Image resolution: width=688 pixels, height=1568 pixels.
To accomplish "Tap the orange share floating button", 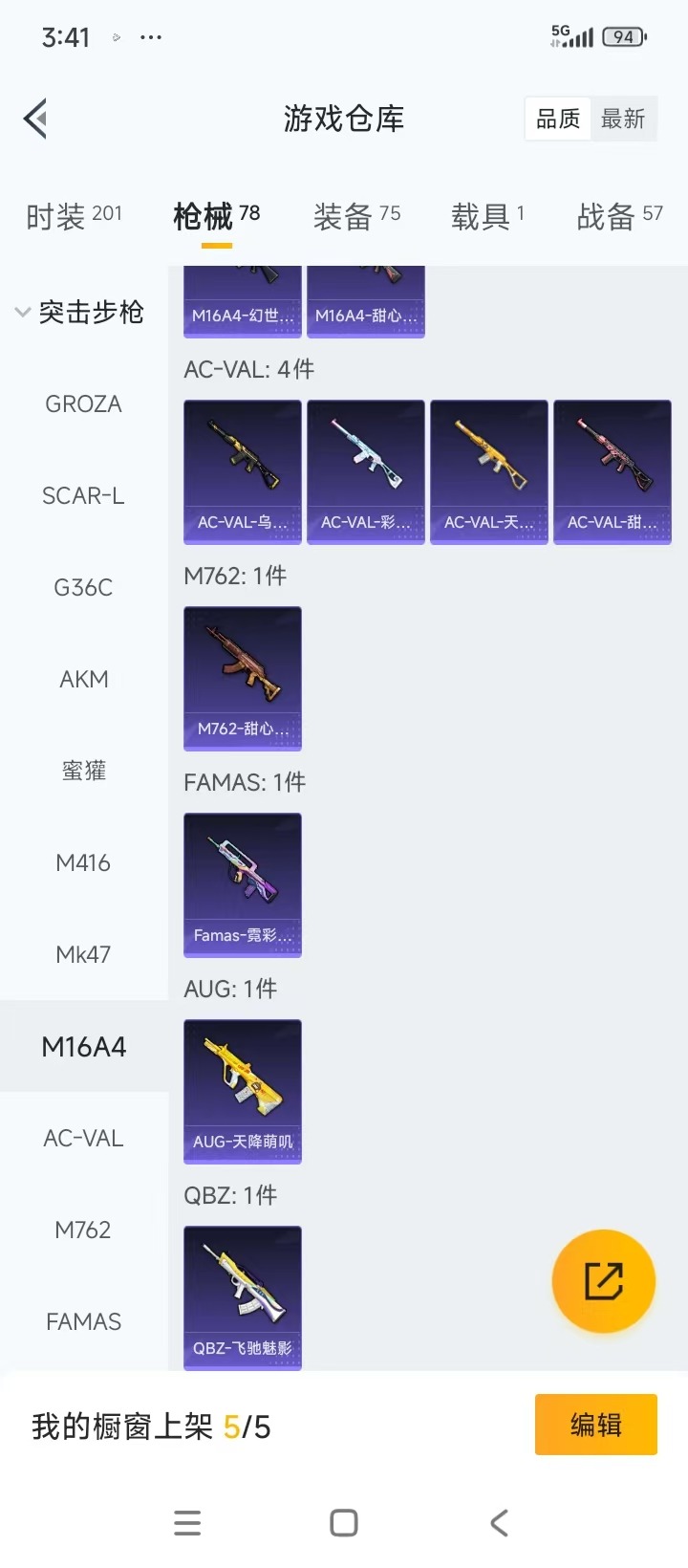I will [x=604, y=1281].
